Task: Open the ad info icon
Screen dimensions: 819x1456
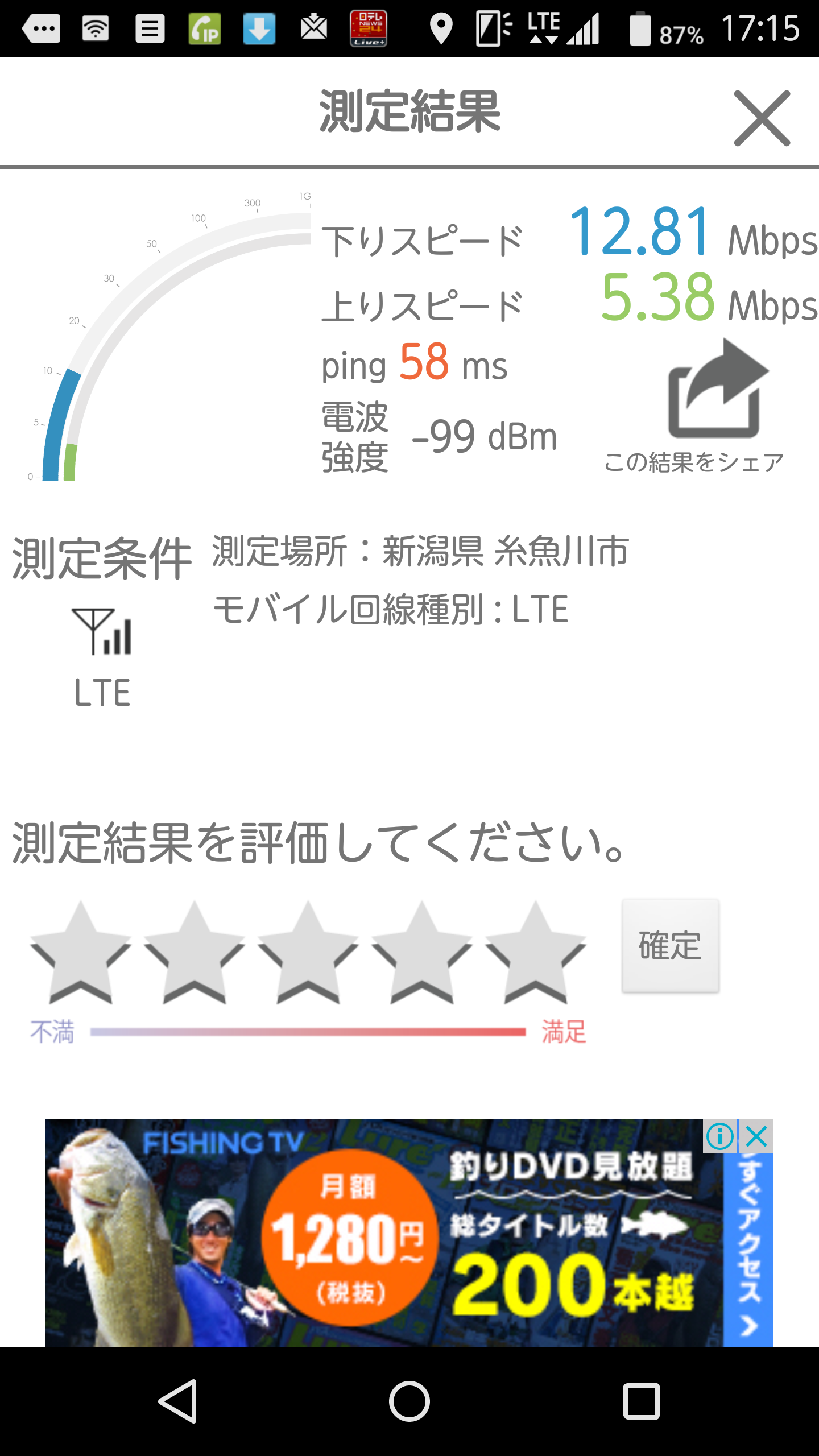Action: (x=720, y=1136)
